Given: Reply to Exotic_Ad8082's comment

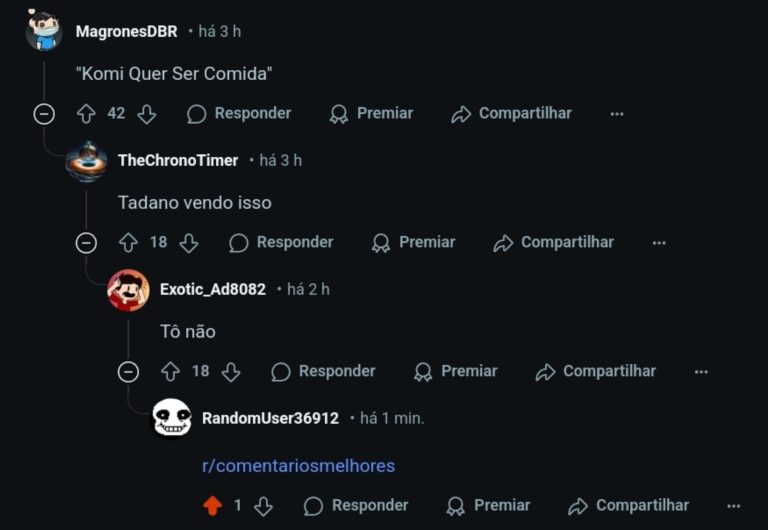Looking at the screenshot, I should [x=323, y=372].
